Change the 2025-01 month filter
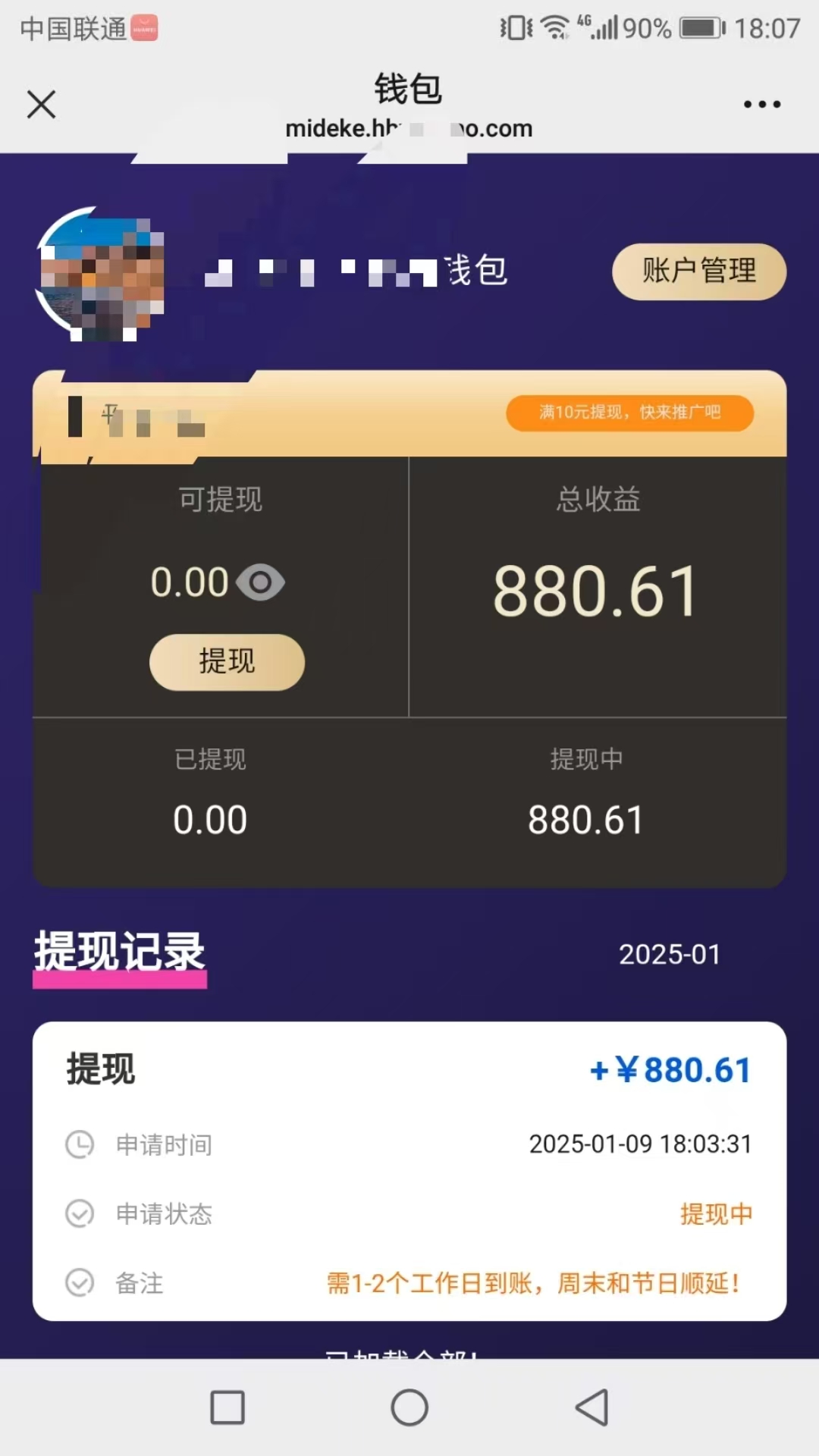The height and width of the screenshot is (1456, 819). pos(669,954)
